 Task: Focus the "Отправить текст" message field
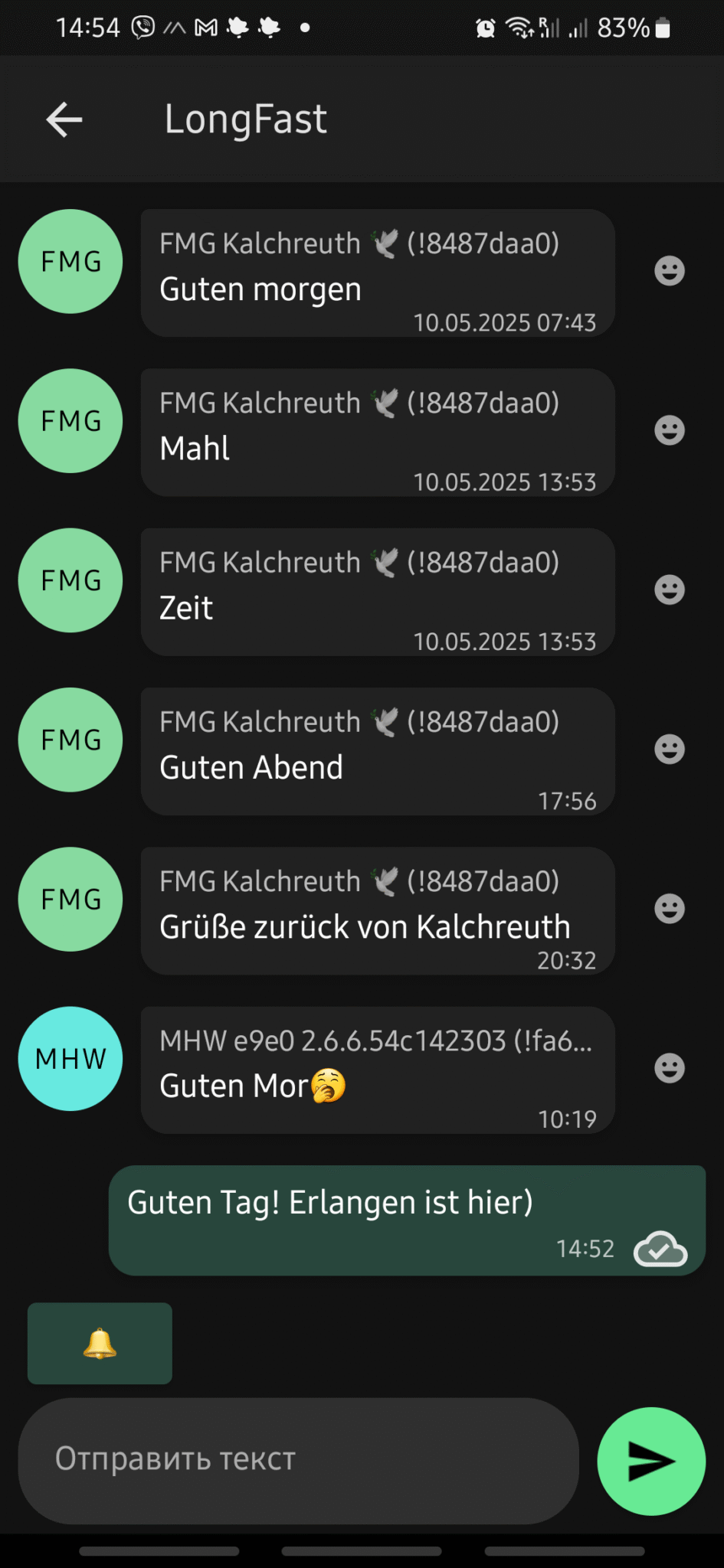click(x=298, y=1460)
